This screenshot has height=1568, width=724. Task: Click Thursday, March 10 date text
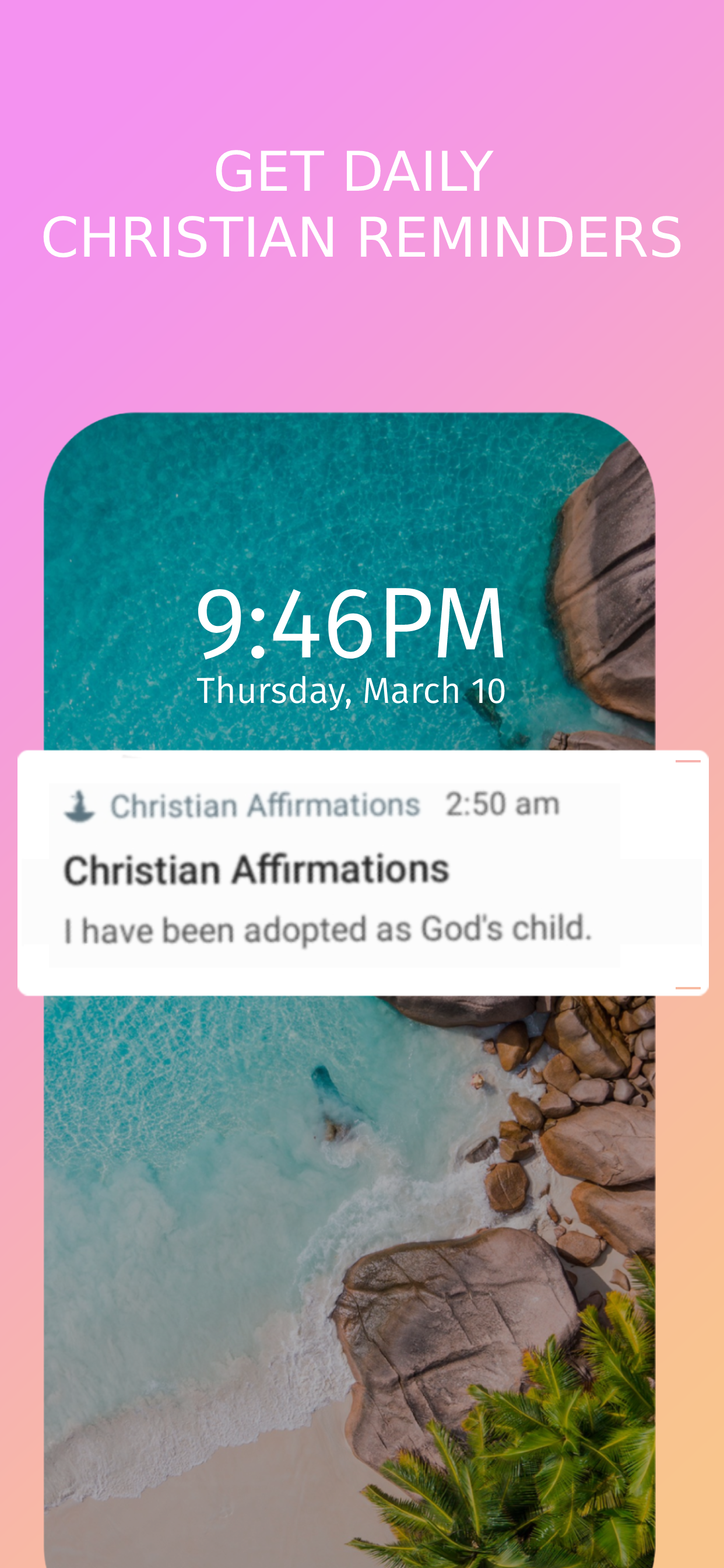coord(352,689)
